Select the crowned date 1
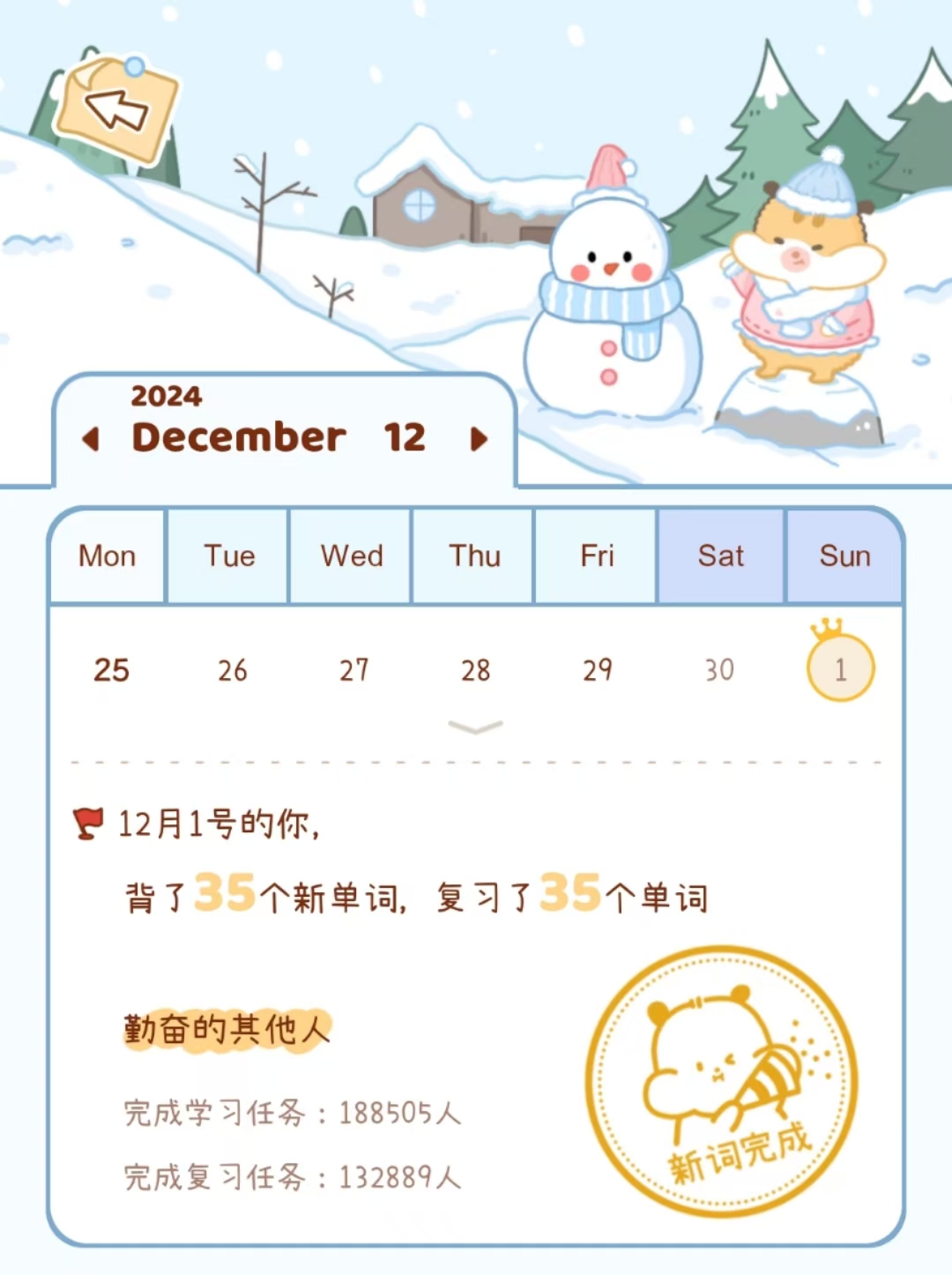 tap(840, 669)
